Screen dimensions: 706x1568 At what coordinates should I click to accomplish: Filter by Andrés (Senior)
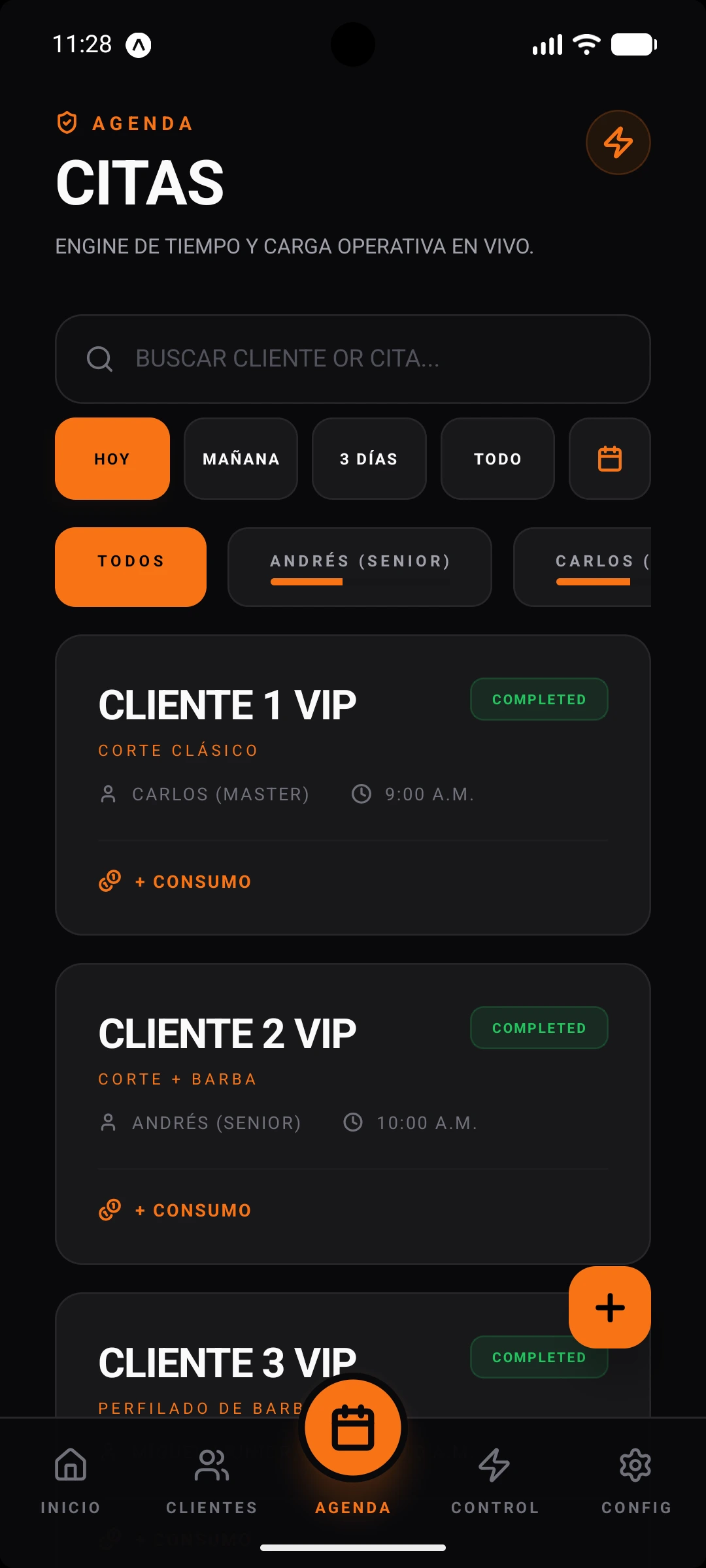[x=360, y=567]
